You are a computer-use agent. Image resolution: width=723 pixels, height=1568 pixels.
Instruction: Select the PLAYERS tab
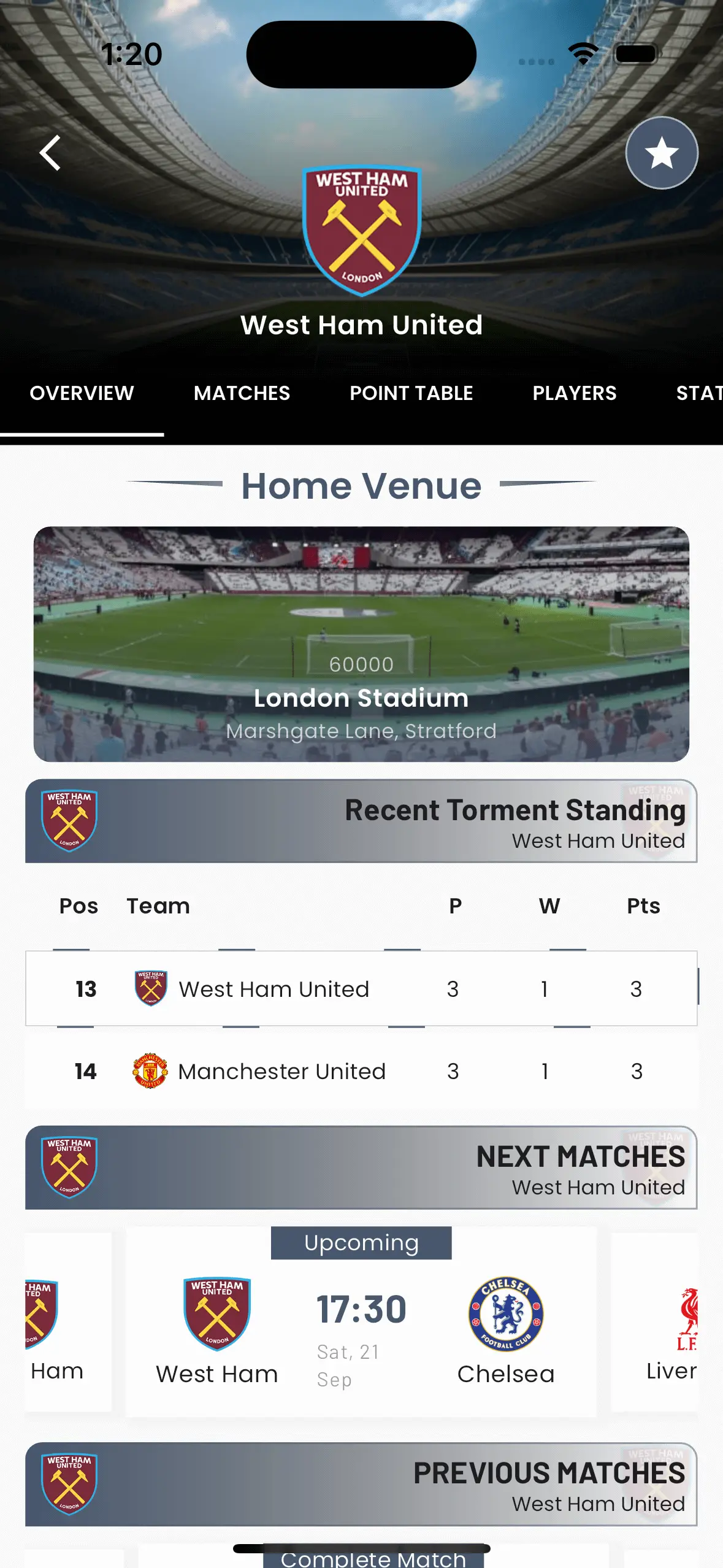pyautogui.click(x=574, y=393)
